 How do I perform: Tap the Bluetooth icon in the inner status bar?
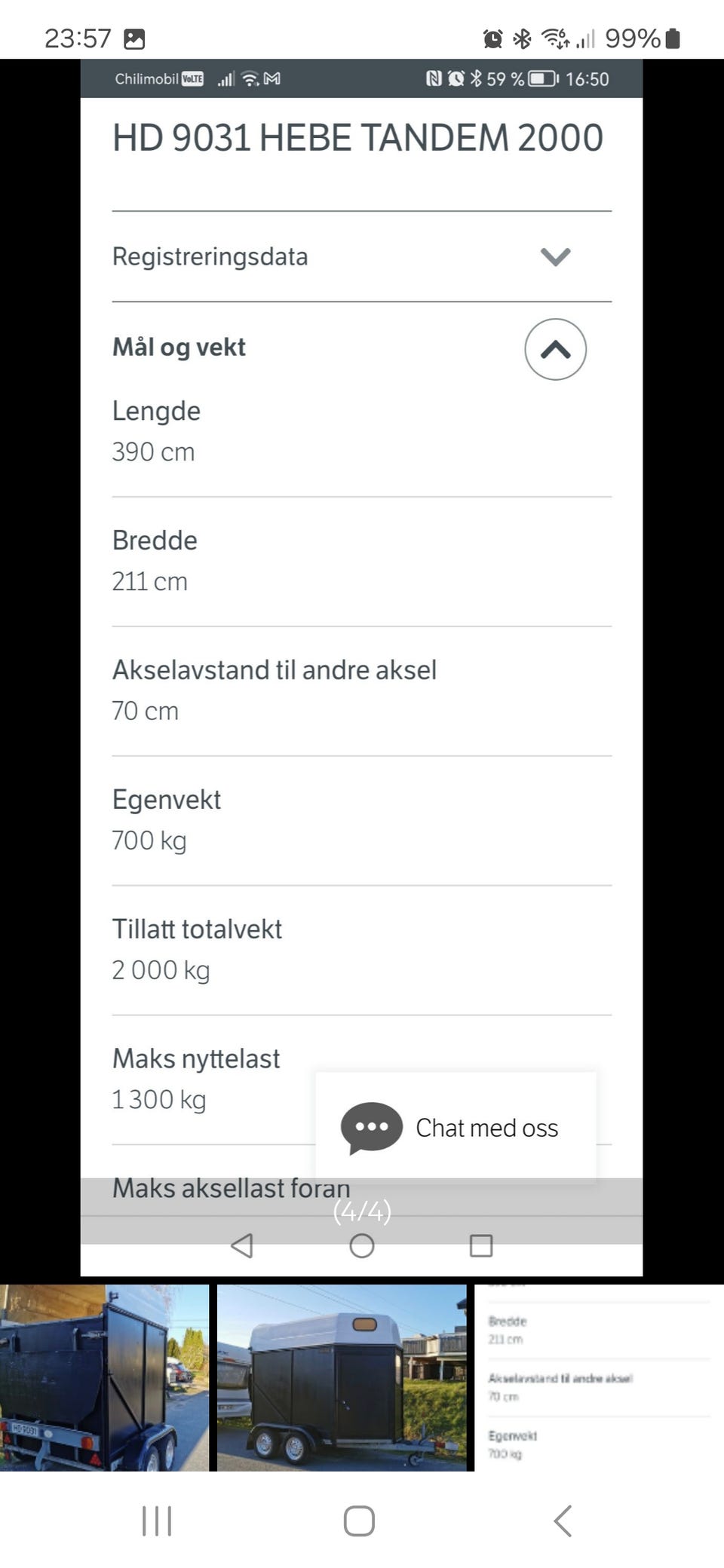(476, 78)
